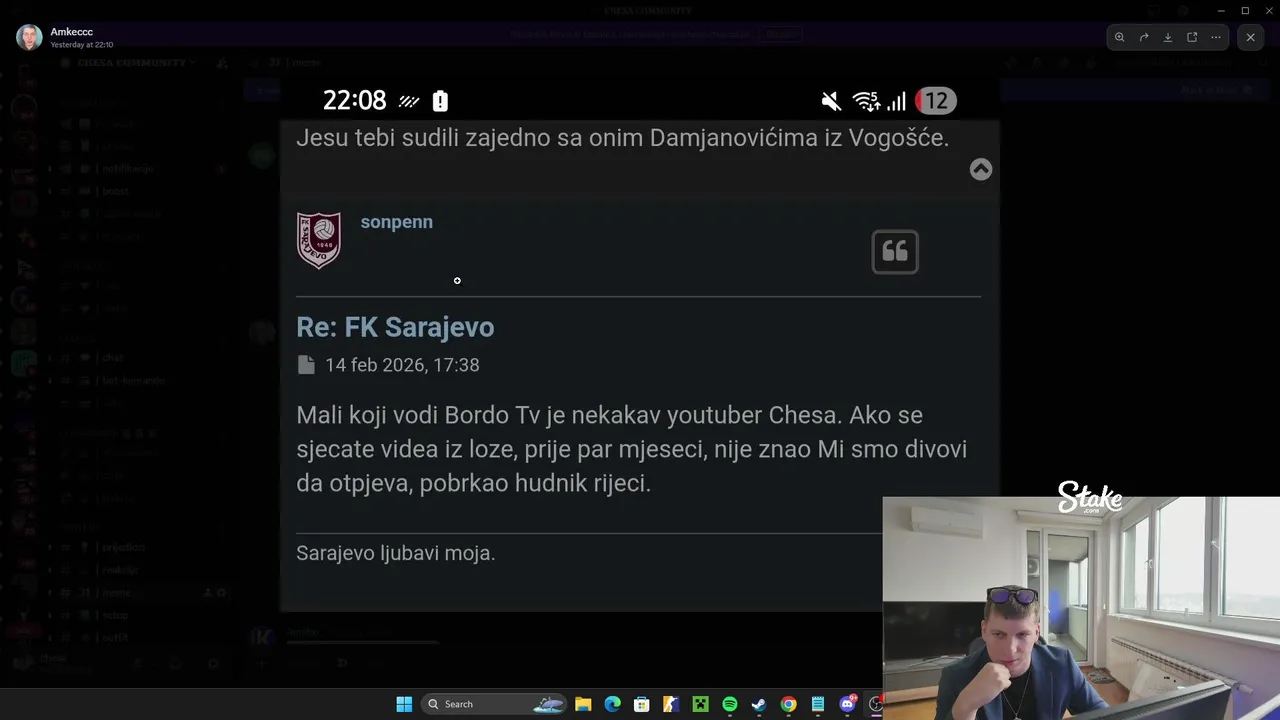This screenshot has width=1280, height=720.
Task: Close the image viewer
Action: pos(1250,37)
